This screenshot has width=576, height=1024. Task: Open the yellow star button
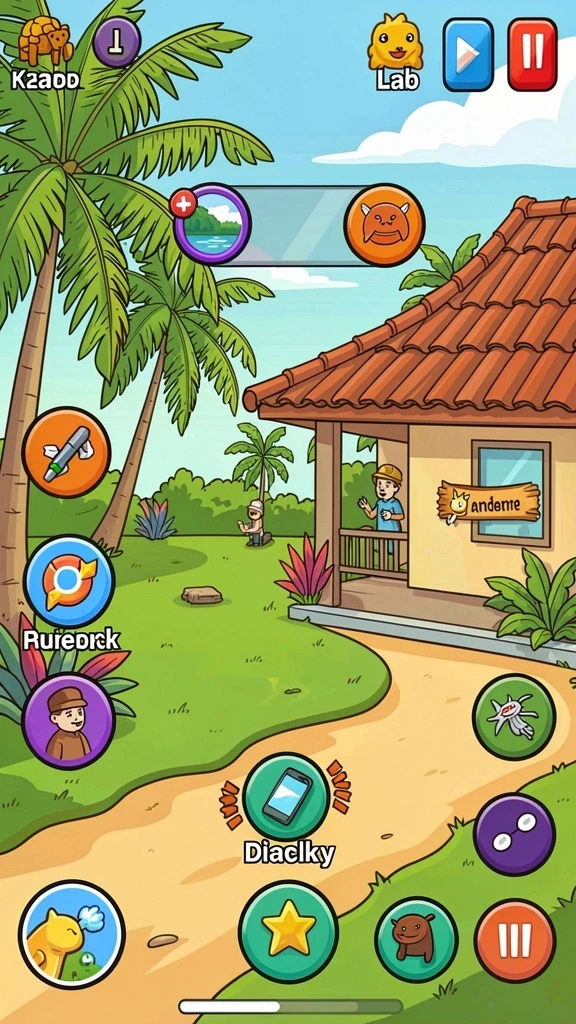[288, 931]
